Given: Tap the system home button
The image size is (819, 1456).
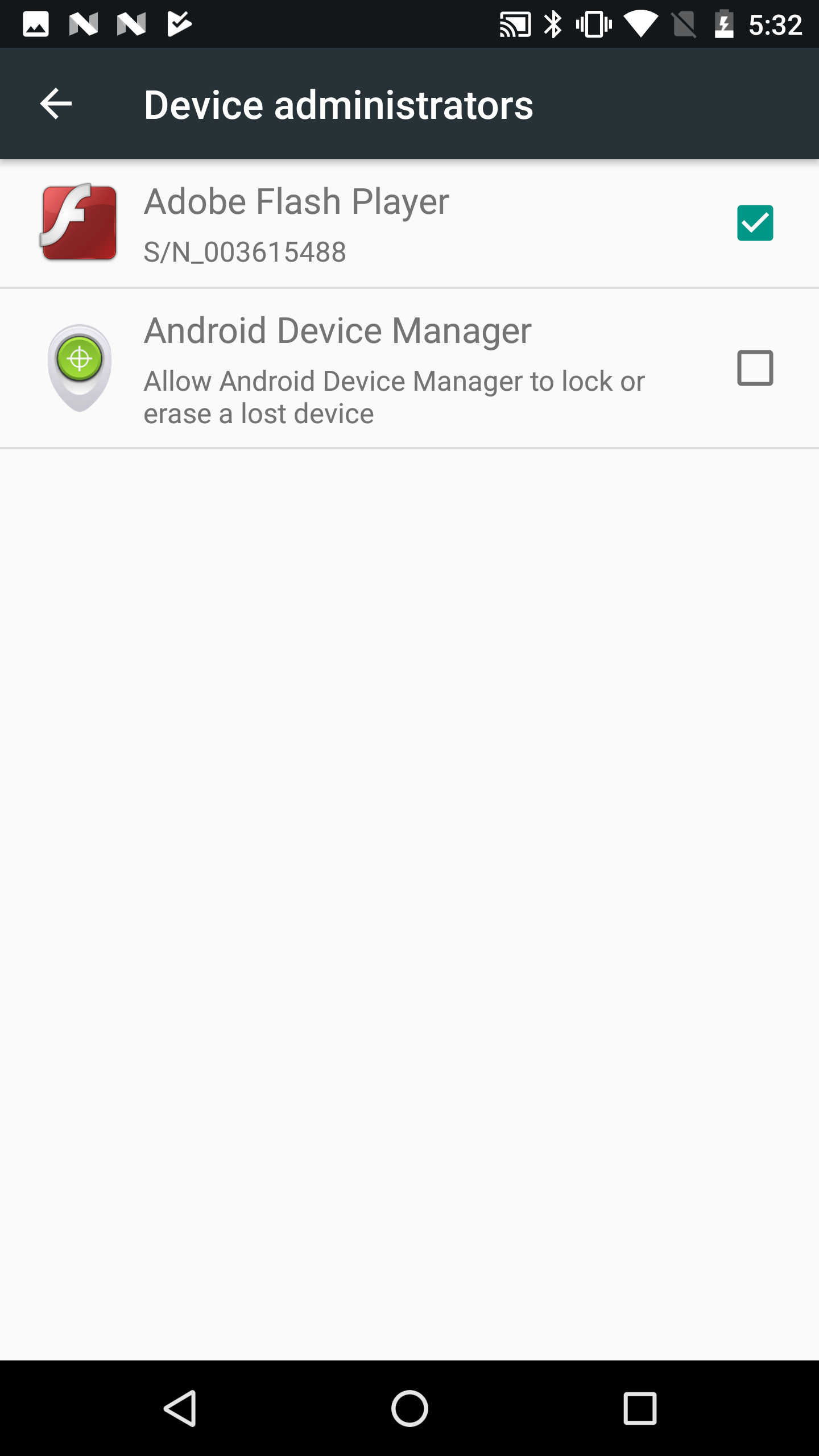Looking at the screenshot, I should (409, 1408).
